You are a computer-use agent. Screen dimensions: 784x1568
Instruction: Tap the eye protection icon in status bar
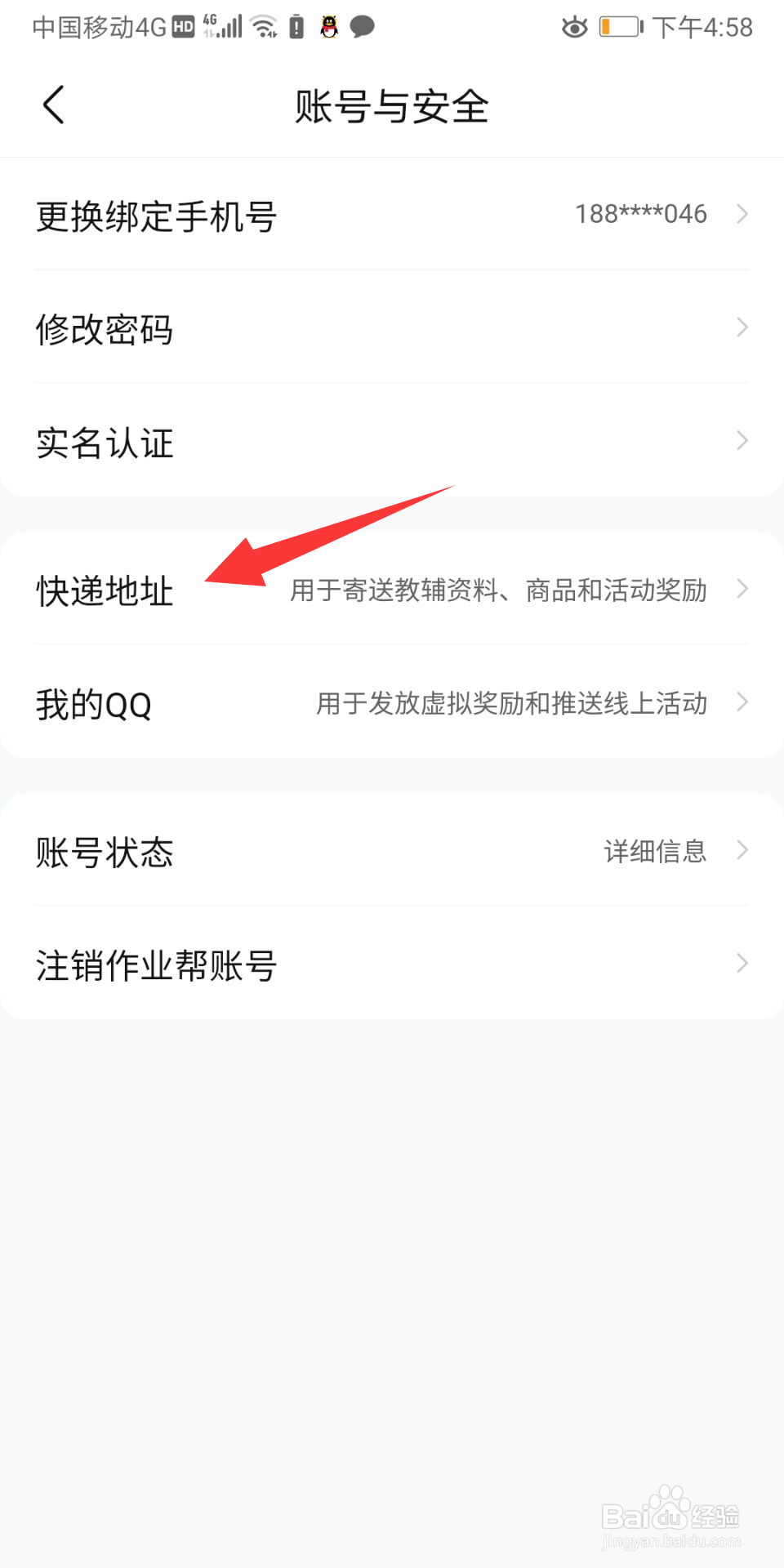[574, 27]
